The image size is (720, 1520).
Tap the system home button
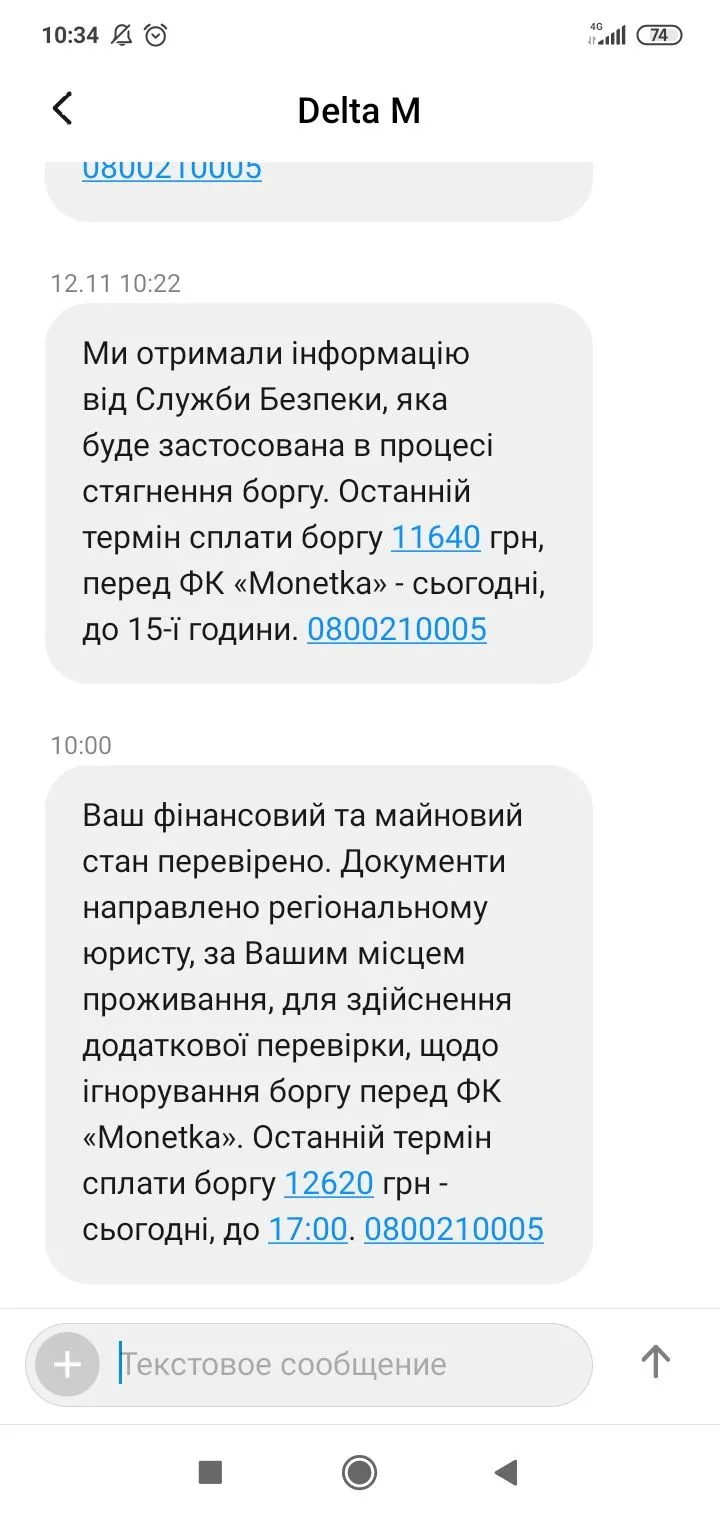[359, 1471]
